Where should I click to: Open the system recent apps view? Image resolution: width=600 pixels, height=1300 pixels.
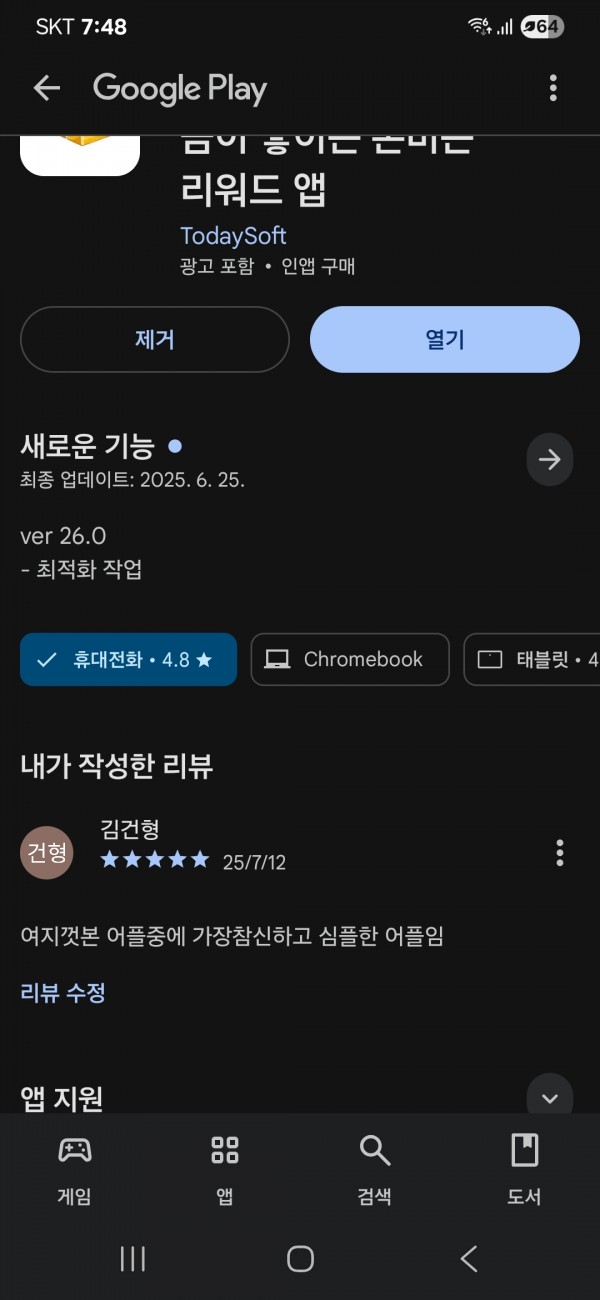[133, 1259]
